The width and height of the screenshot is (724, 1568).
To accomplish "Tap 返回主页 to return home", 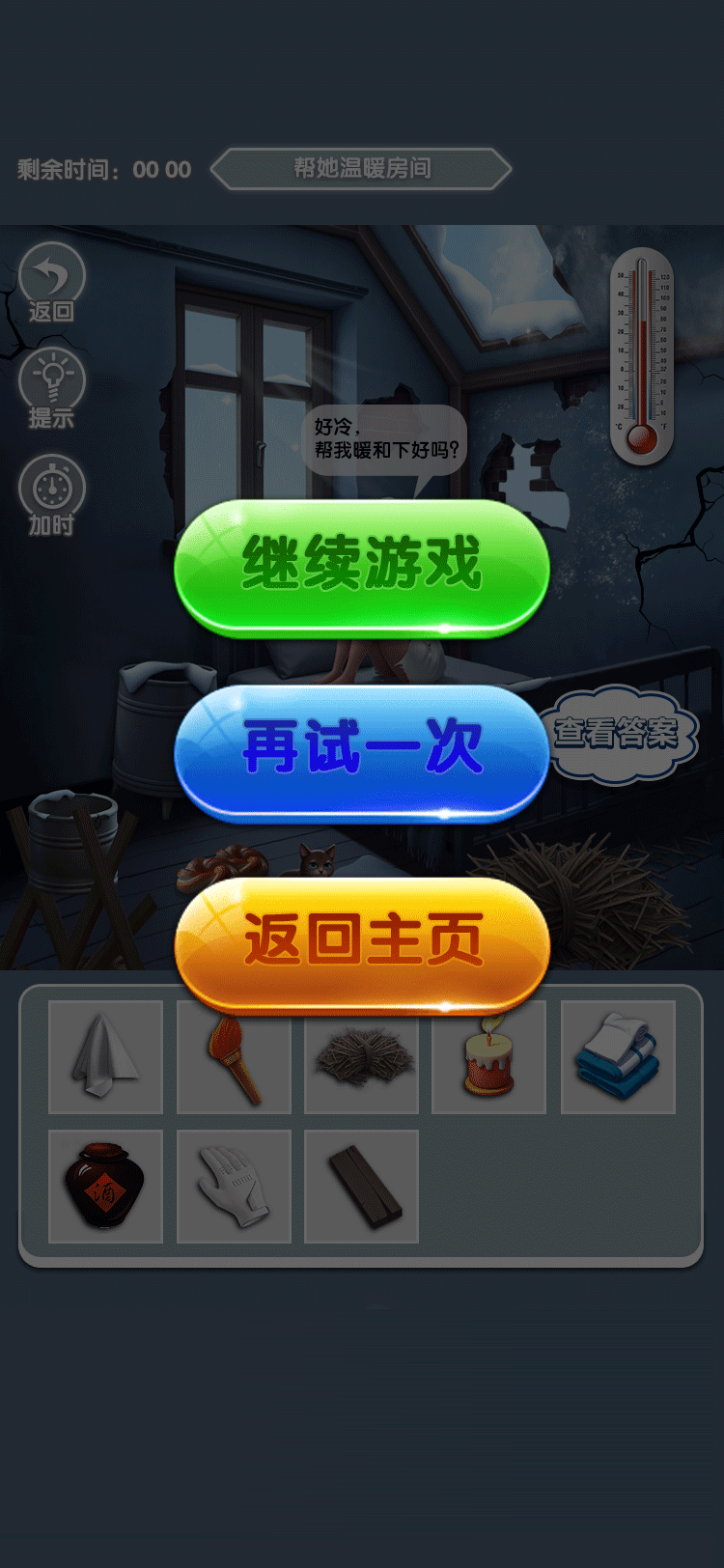I will (361, 942).
